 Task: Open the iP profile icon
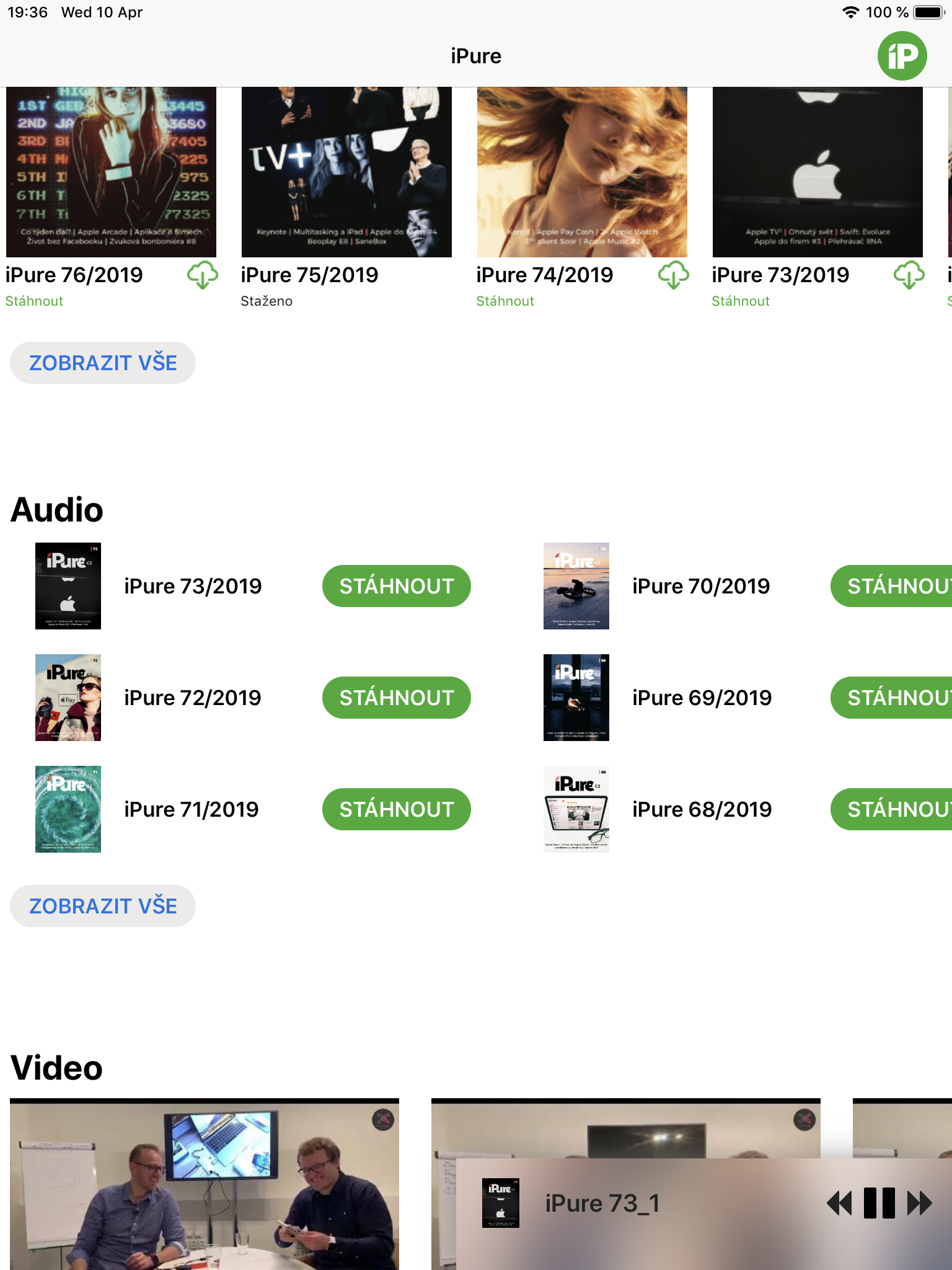coord(902,56)
